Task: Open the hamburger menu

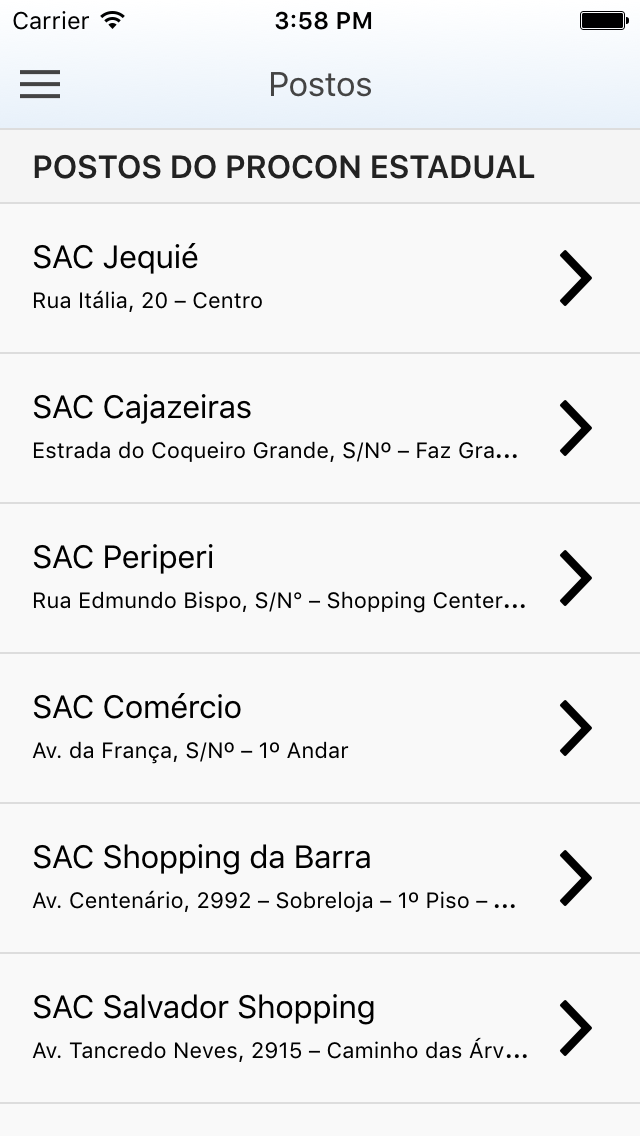Action: pyautogui.click(x=40, y=84)
